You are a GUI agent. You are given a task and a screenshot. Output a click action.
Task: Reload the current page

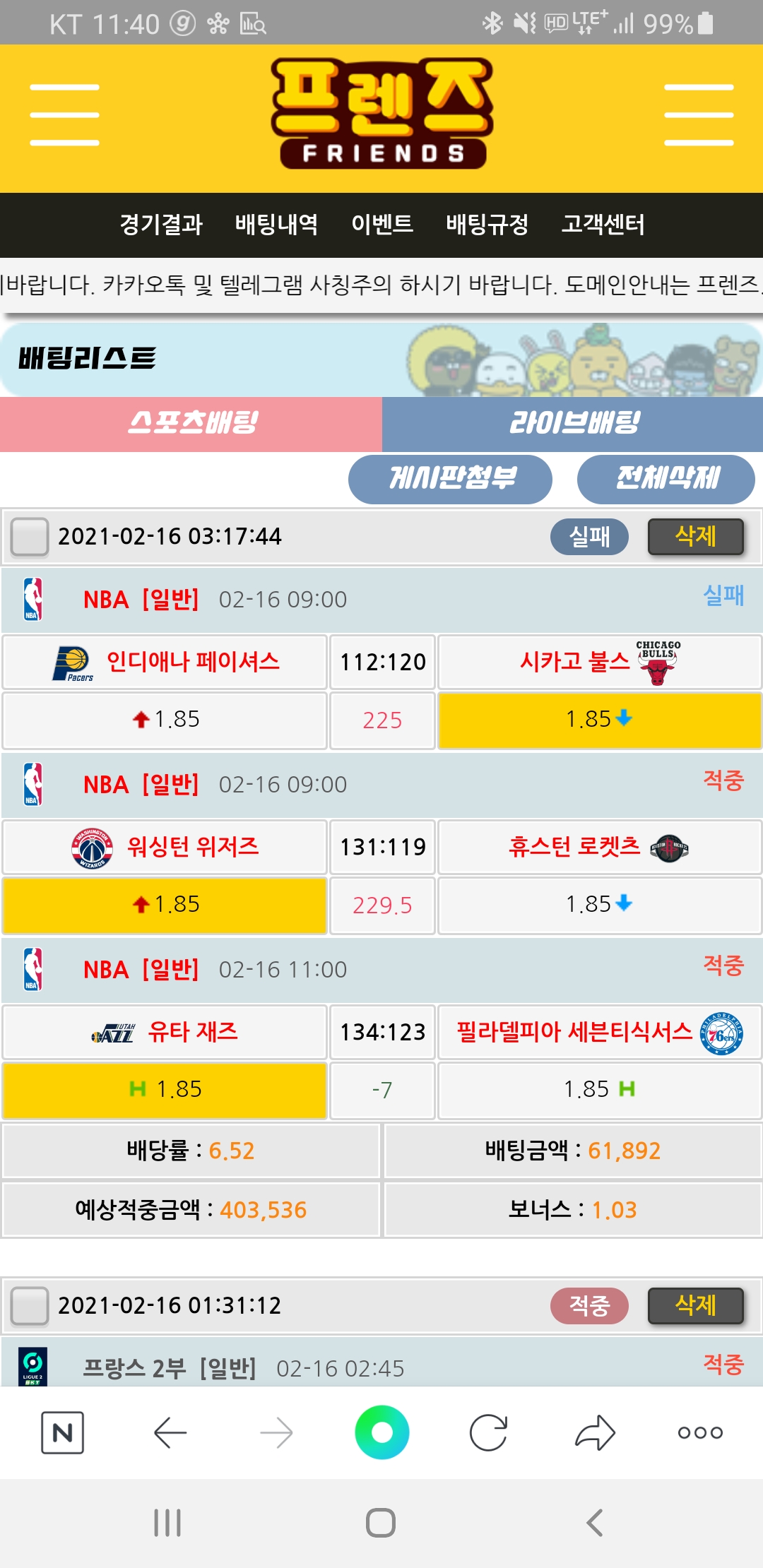(488, 1432)
